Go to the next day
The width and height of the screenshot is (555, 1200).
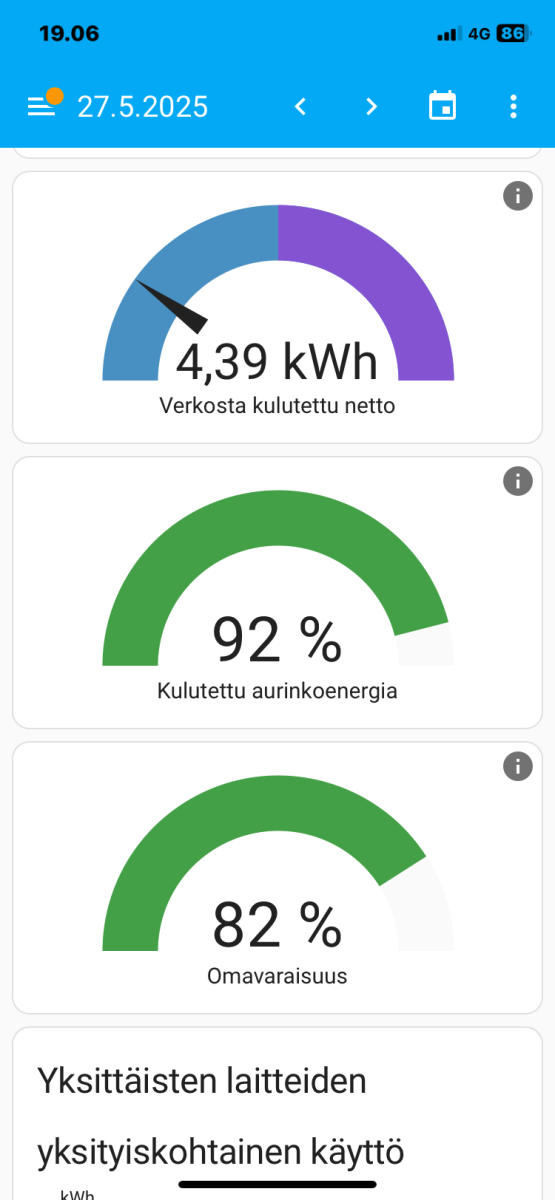[x=371, y=106]
